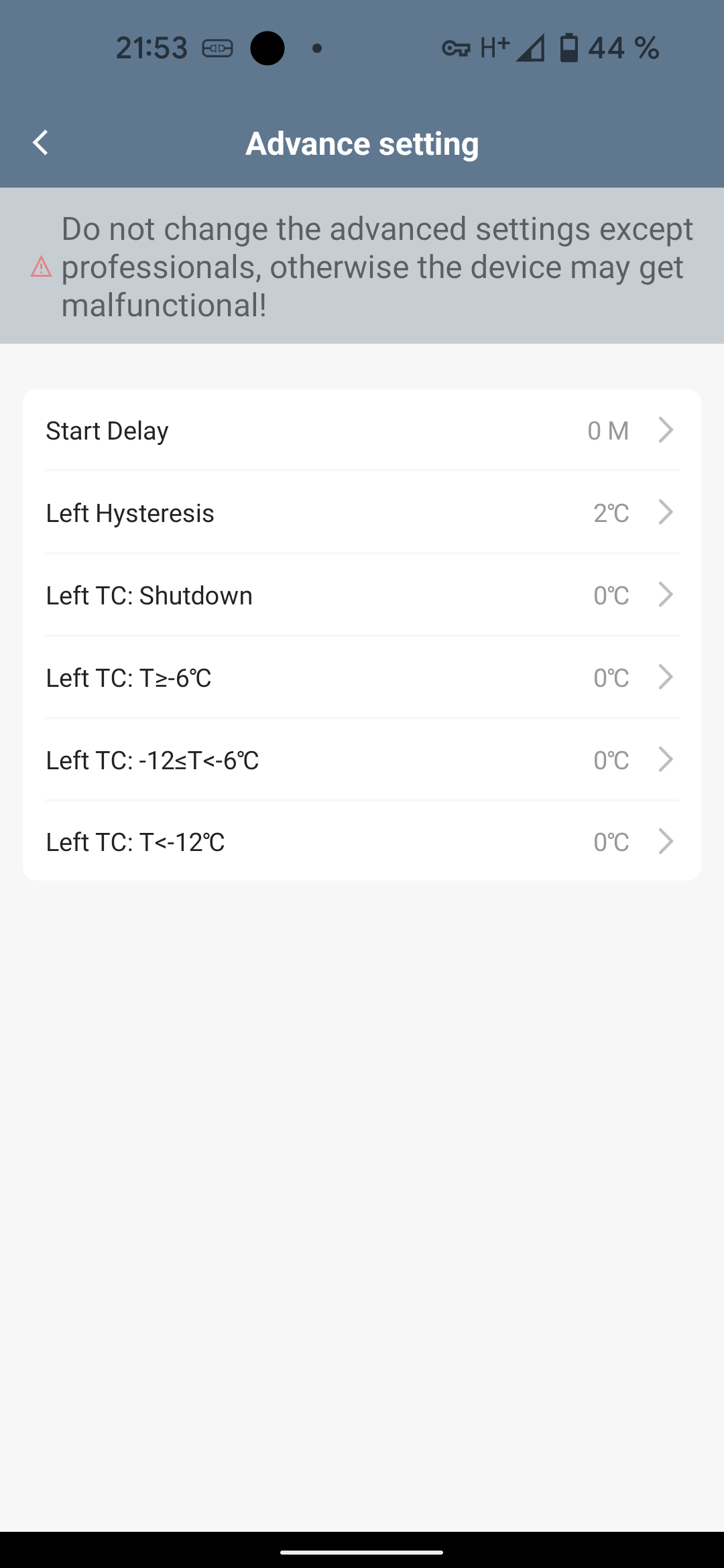Open Left TC: Shutdown setting

tap(362, 595)
